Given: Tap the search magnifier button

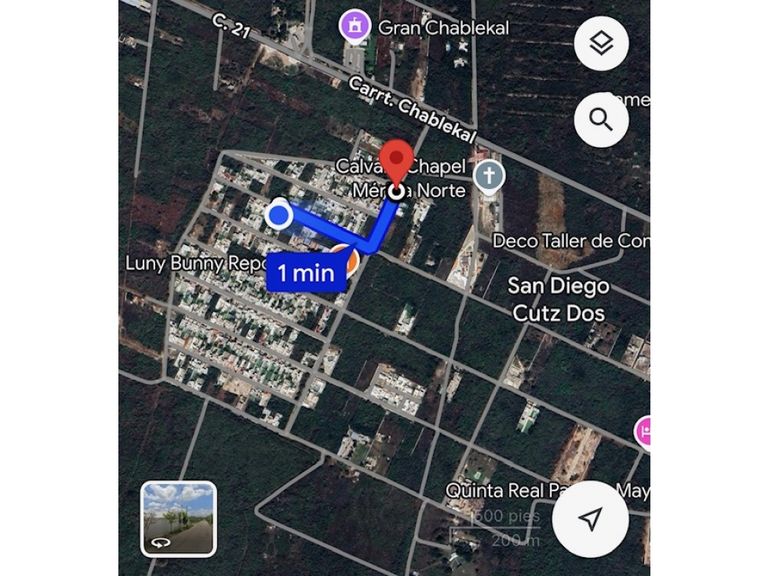Looking at the screenshot, I should coord(601,120).
